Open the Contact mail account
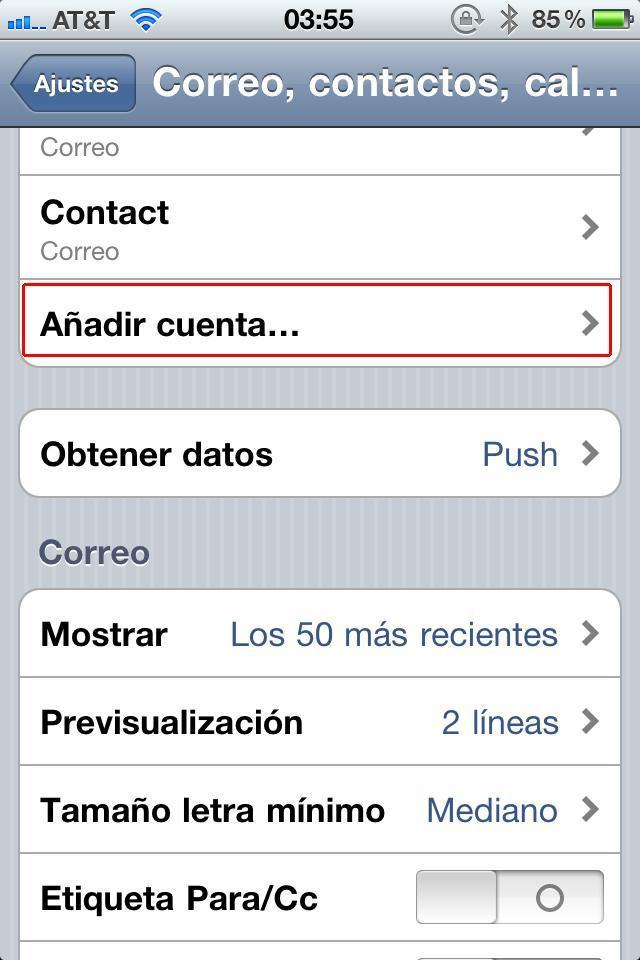The width and height of the screenshot is (640, 960). click(x=319, y=228)
